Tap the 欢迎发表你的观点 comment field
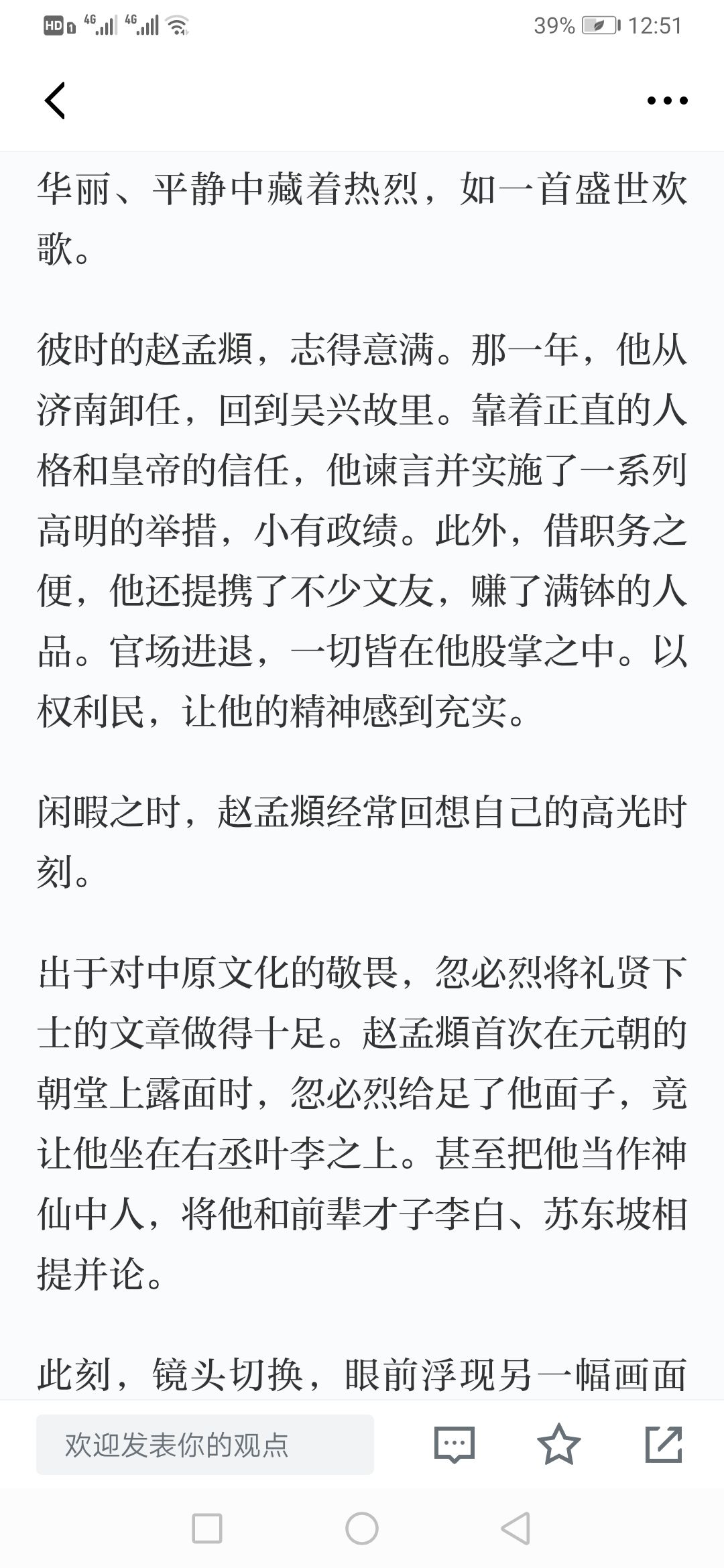Screen dimensions: 724x1568 [205, 1445]
